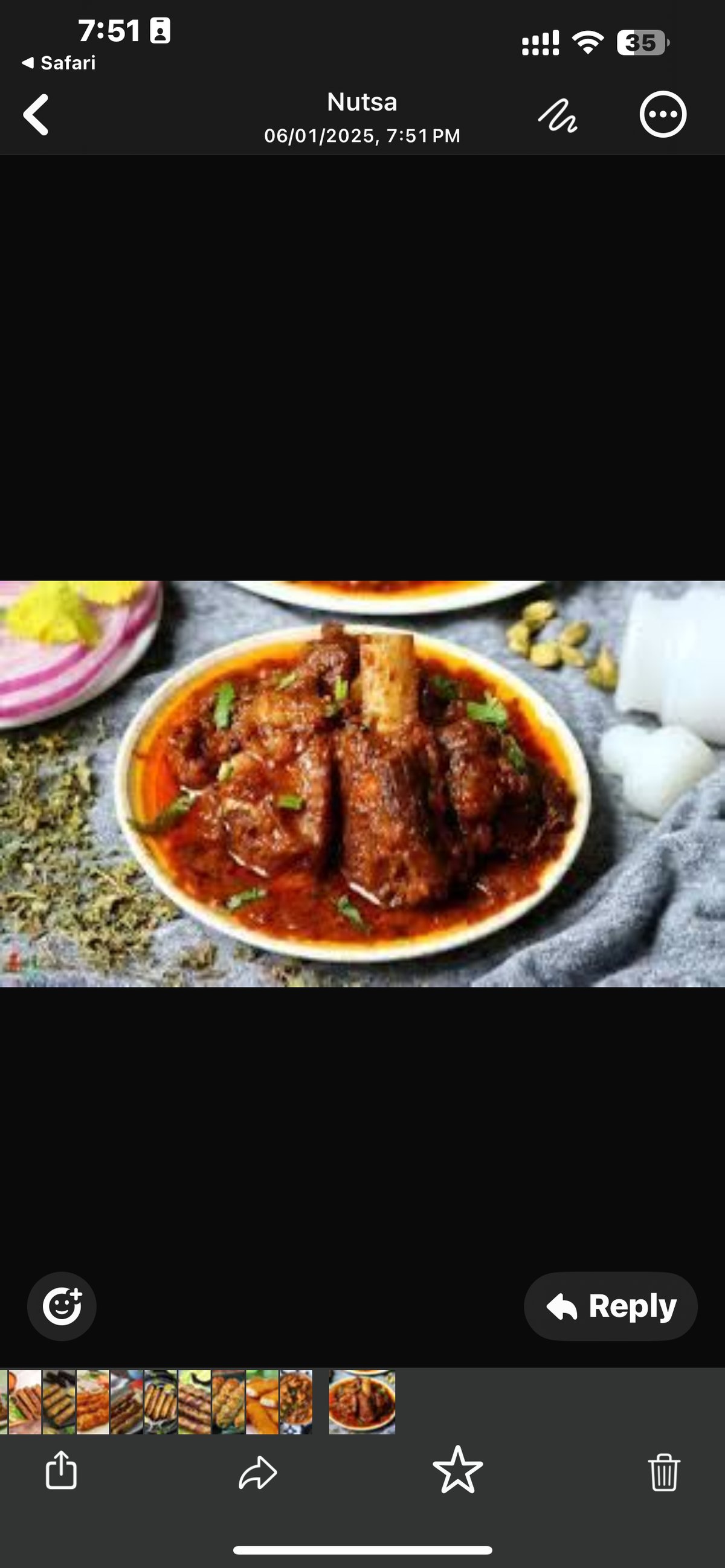Open the share sheet icon
Viewport: 725px width, 1568px height.
tap(62, 1471)
